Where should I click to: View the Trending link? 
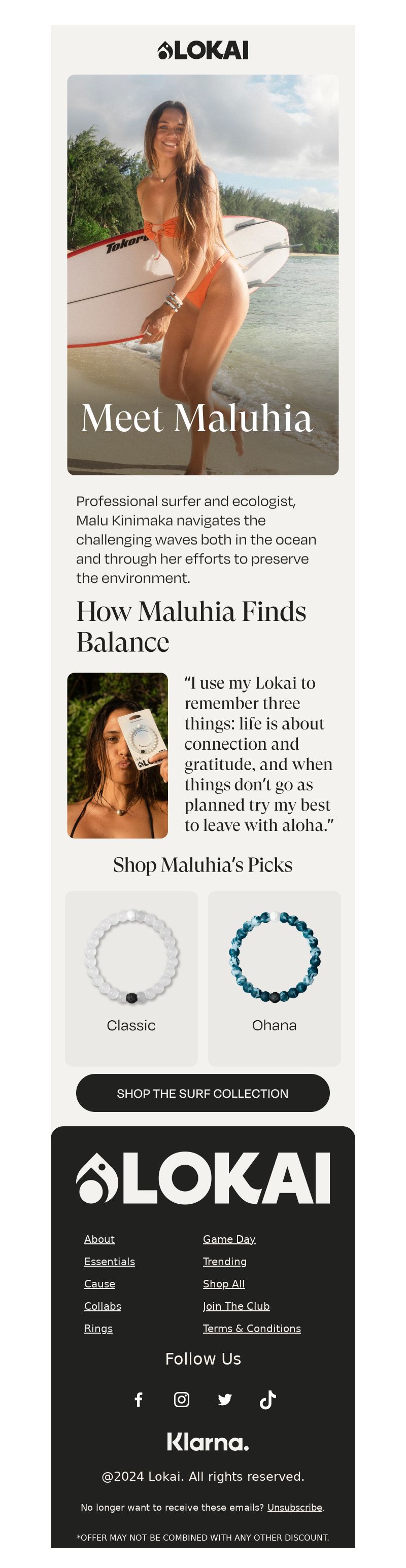[225, 1261]
